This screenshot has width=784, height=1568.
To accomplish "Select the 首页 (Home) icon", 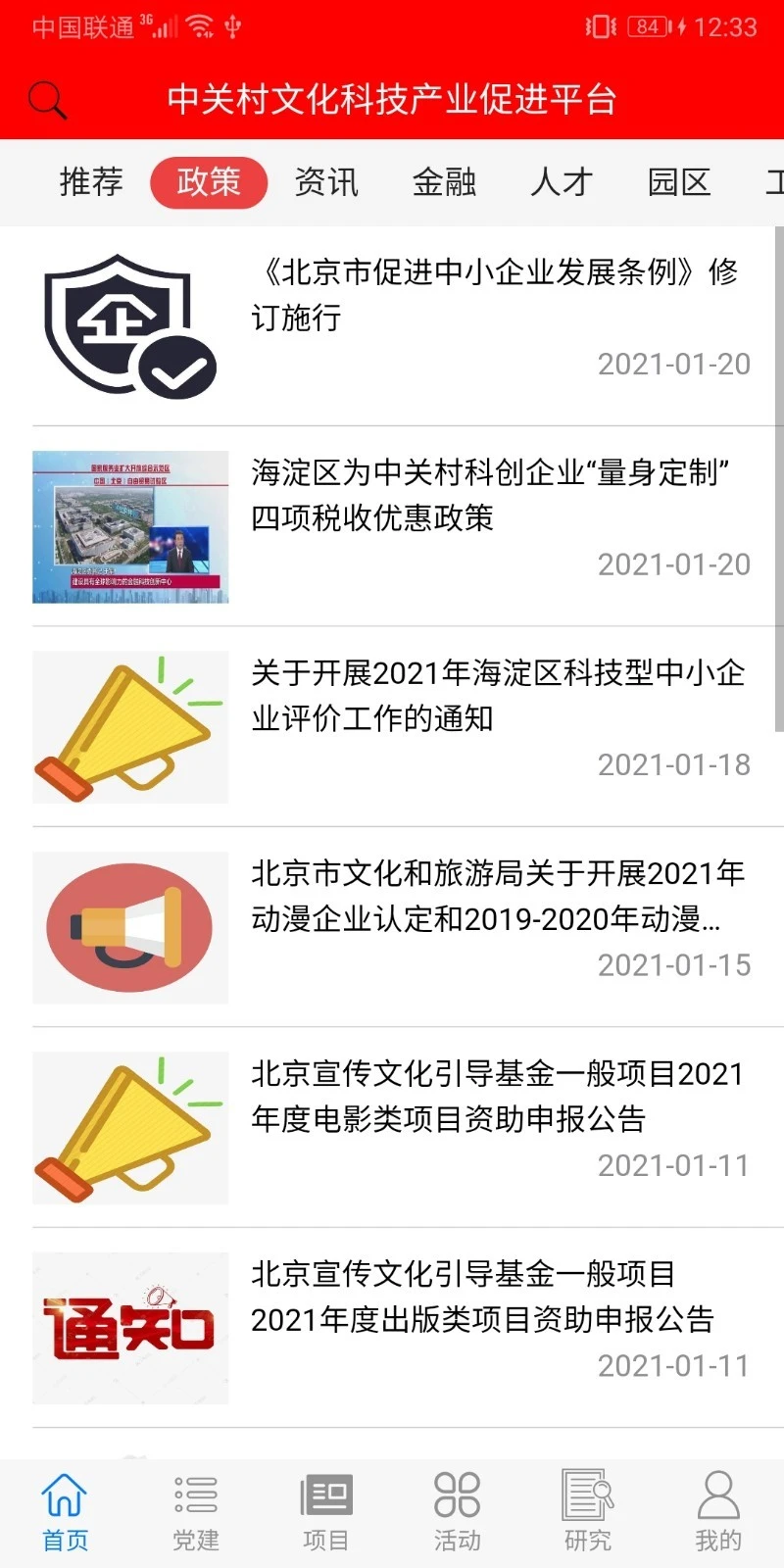I will coord(65,1509).
